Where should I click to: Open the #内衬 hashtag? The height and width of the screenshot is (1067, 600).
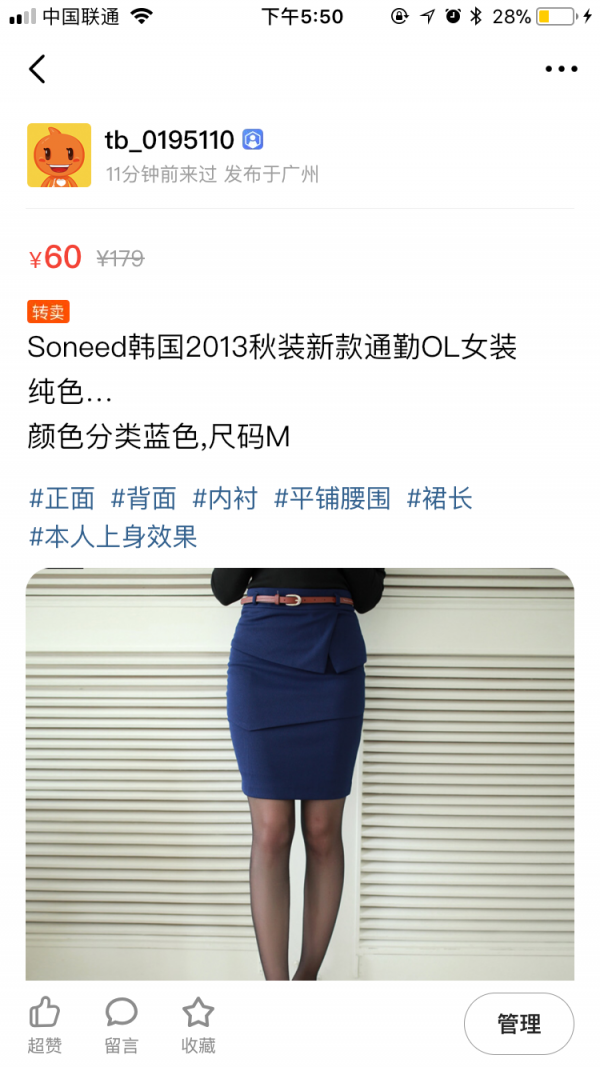[x=225, y=499]
